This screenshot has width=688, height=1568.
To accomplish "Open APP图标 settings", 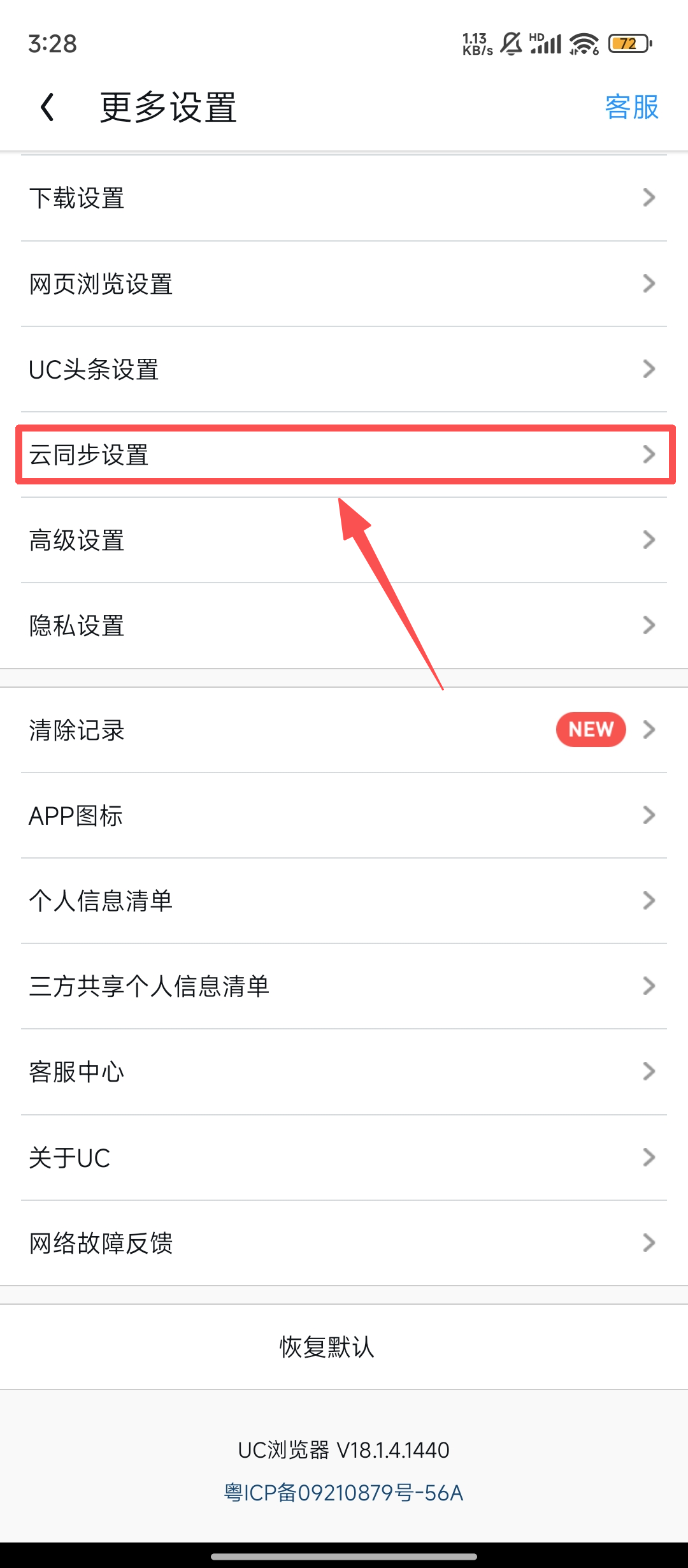I will (x=344, y=815).
